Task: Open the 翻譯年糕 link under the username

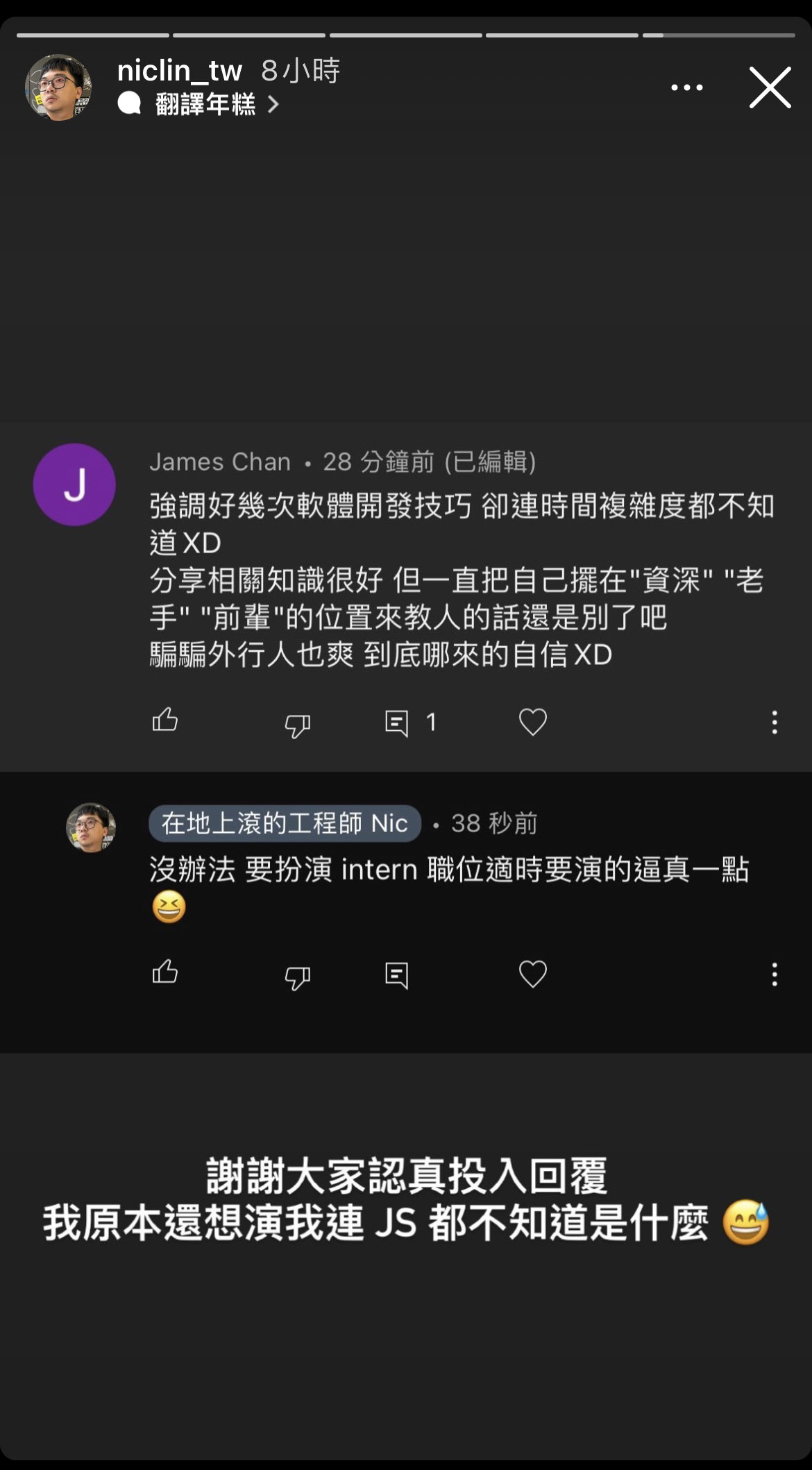Action: pos(198,104)
